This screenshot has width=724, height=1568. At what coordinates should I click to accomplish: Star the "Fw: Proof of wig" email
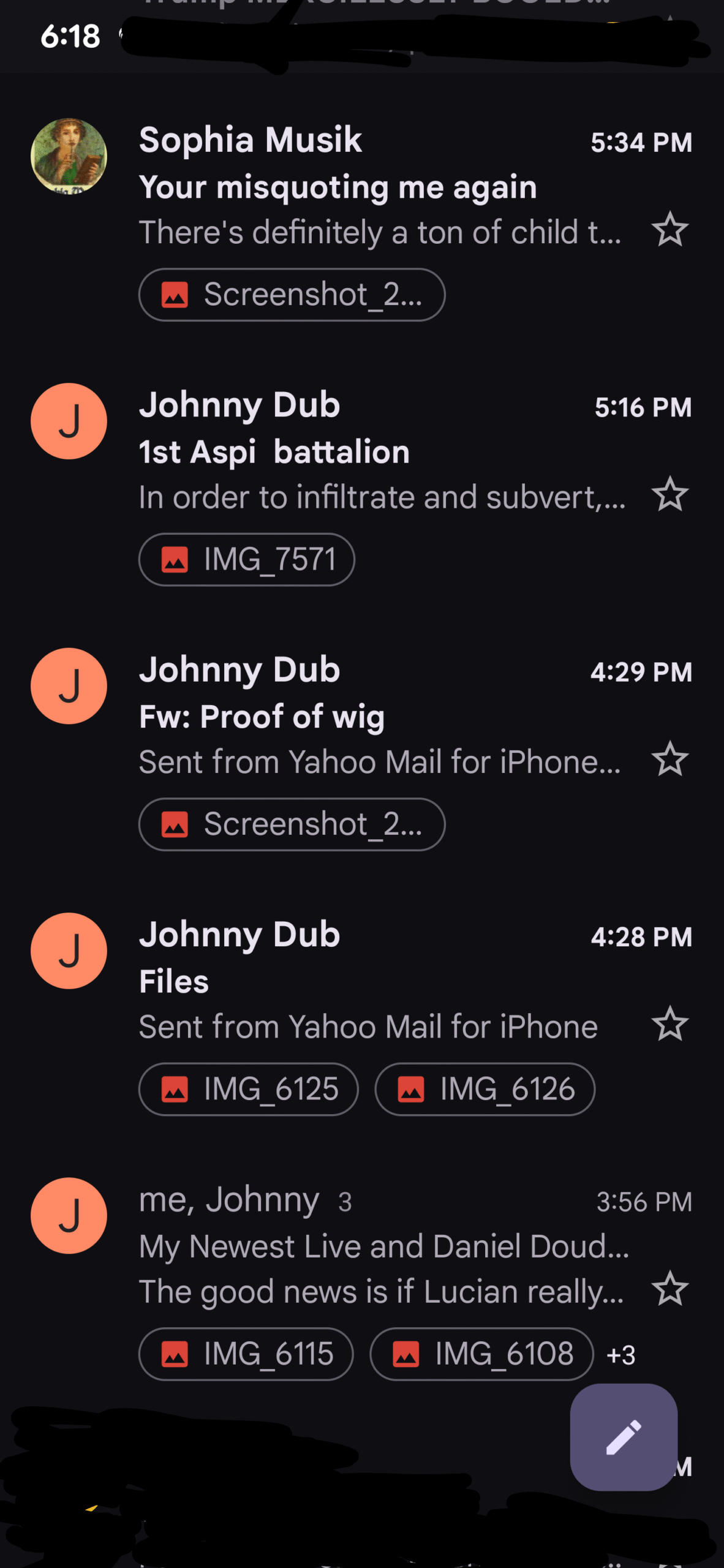(669, 759)
